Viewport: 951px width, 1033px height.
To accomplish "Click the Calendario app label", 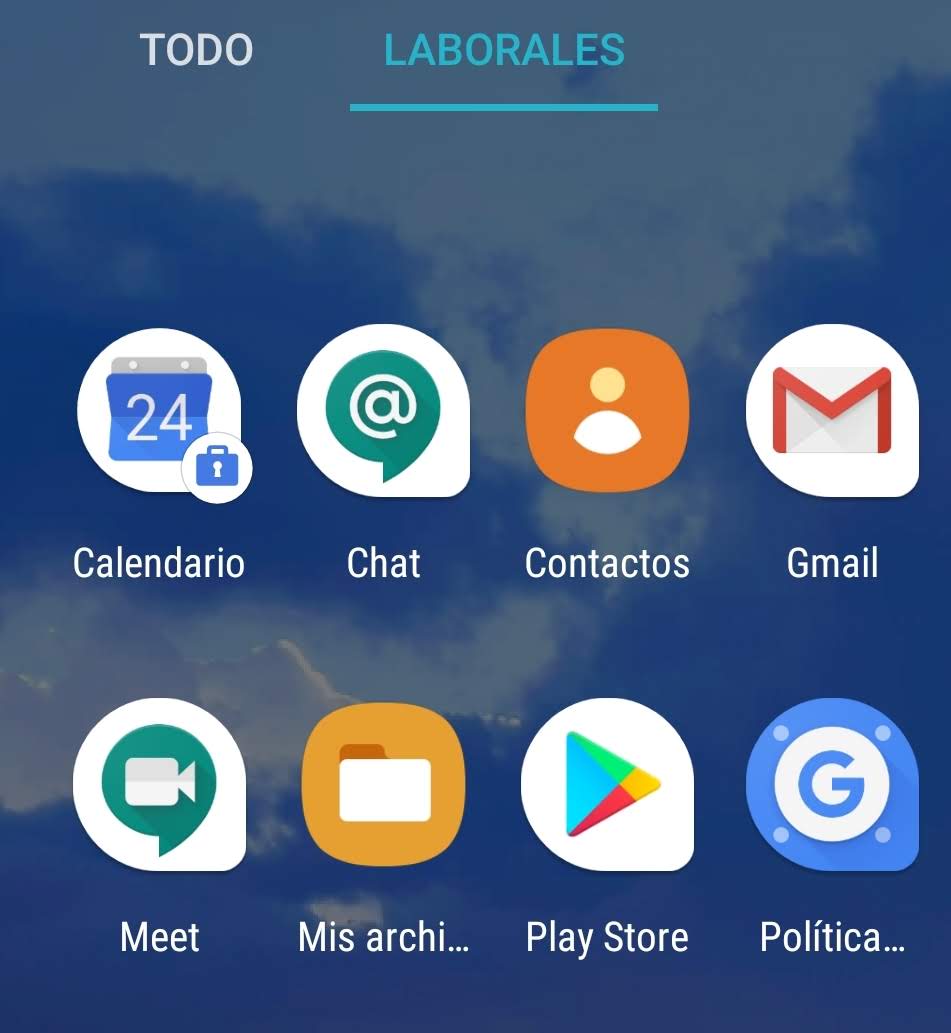I will 160,563.
